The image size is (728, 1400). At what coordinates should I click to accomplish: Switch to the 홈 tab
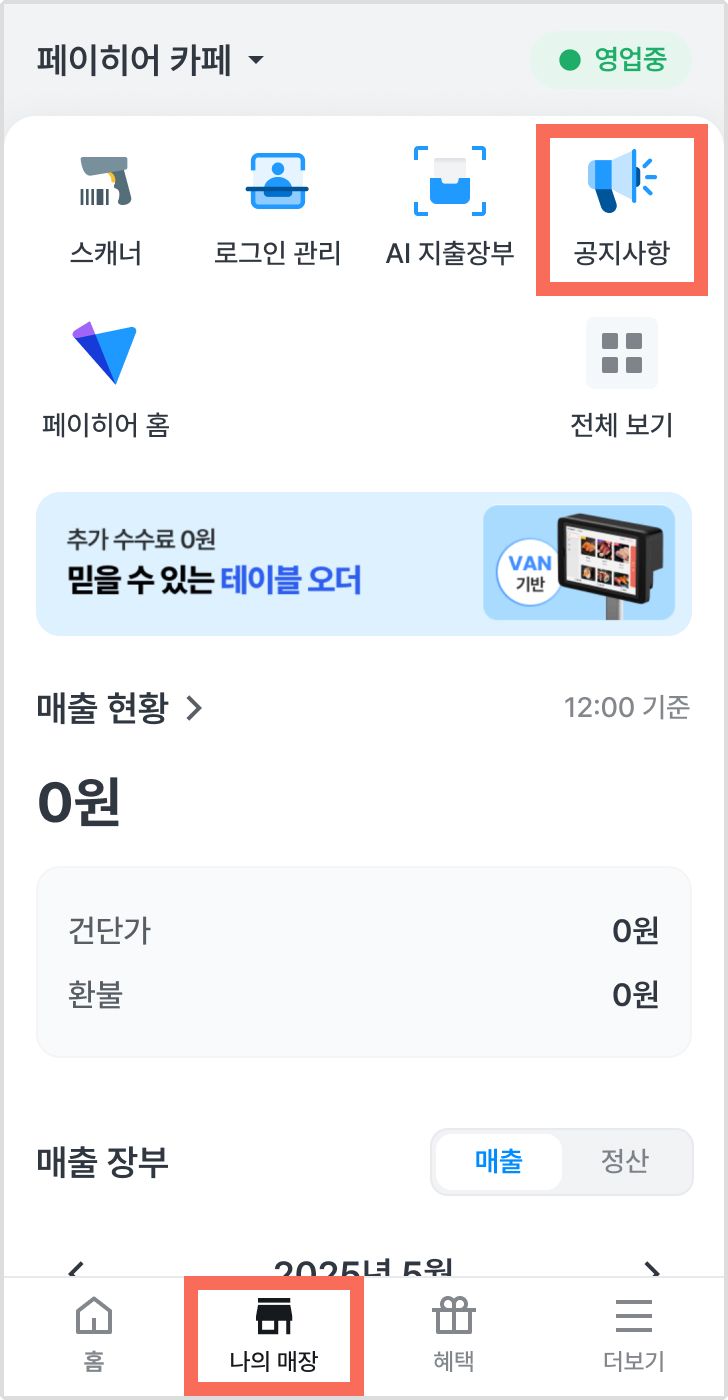tap(94, 1336)
